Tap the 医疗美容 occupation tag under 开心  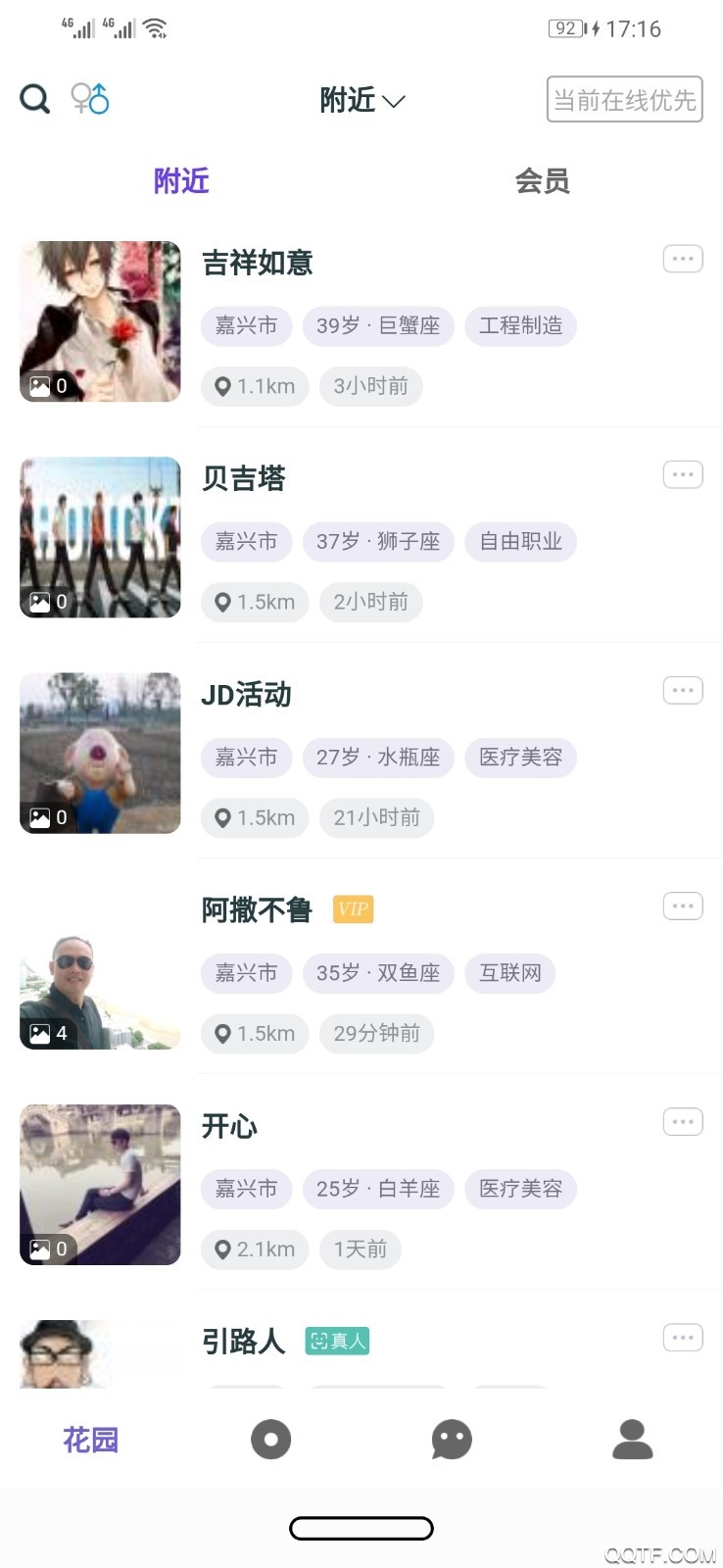pyautogui.click(x=520, y=1189)
